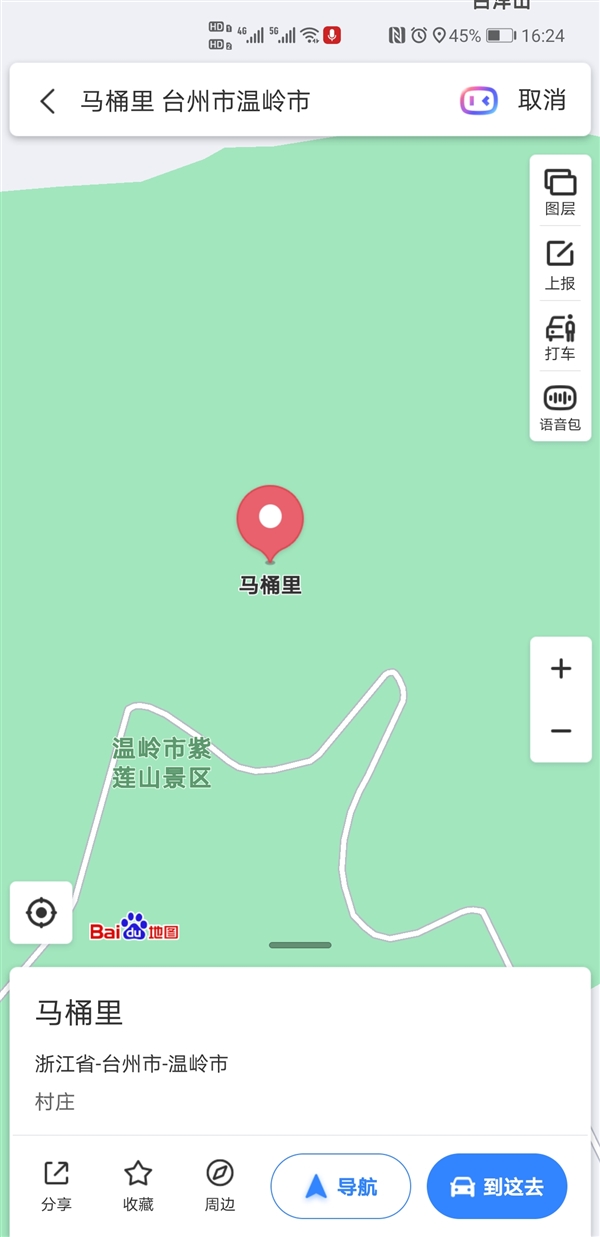Recenter map on my current location
This screenshot has width=600, height=1237.
tap(41, 912)
